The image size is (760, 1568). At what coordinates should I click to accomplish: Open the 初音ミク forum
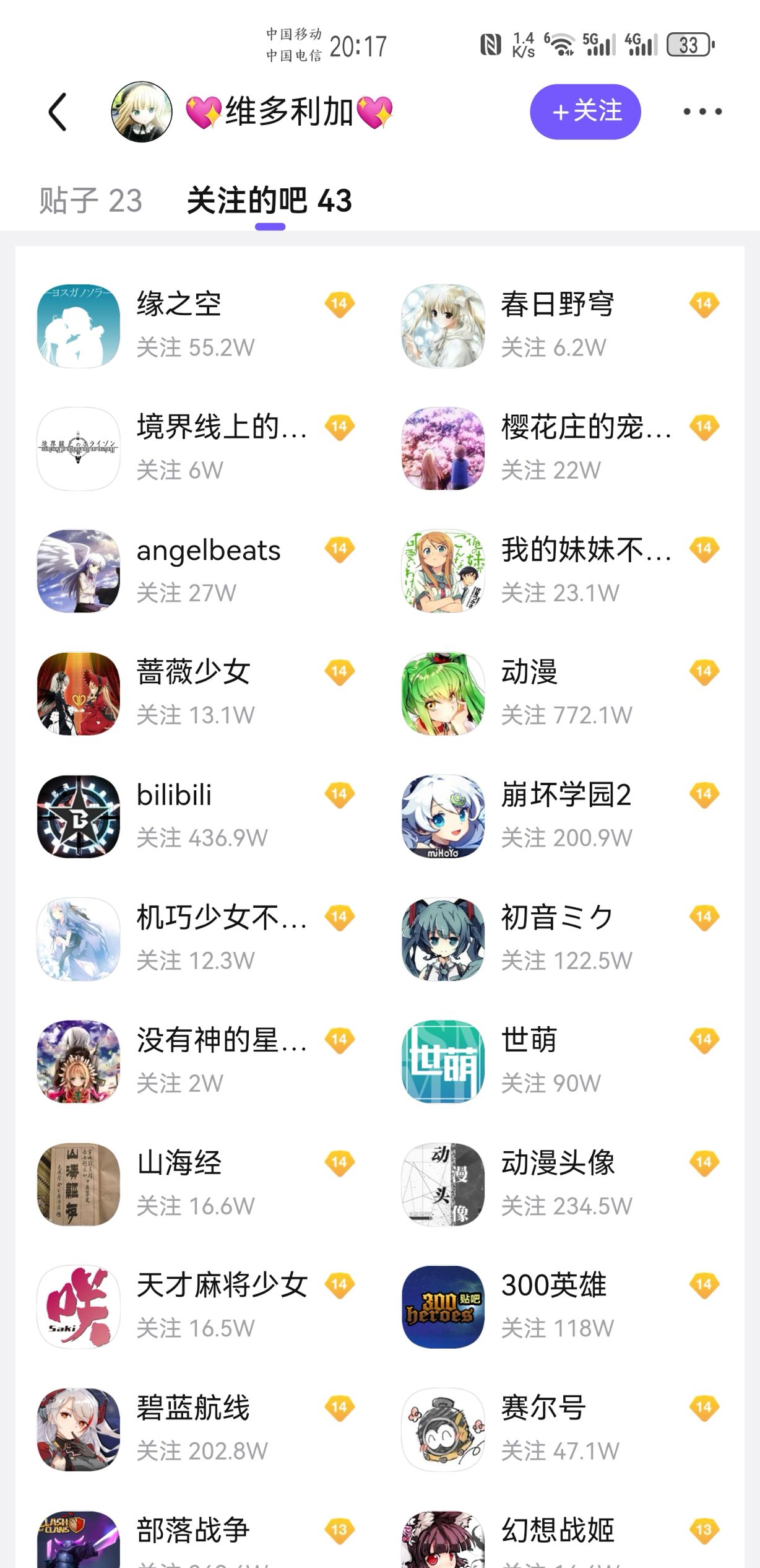(x=557, y=938)
